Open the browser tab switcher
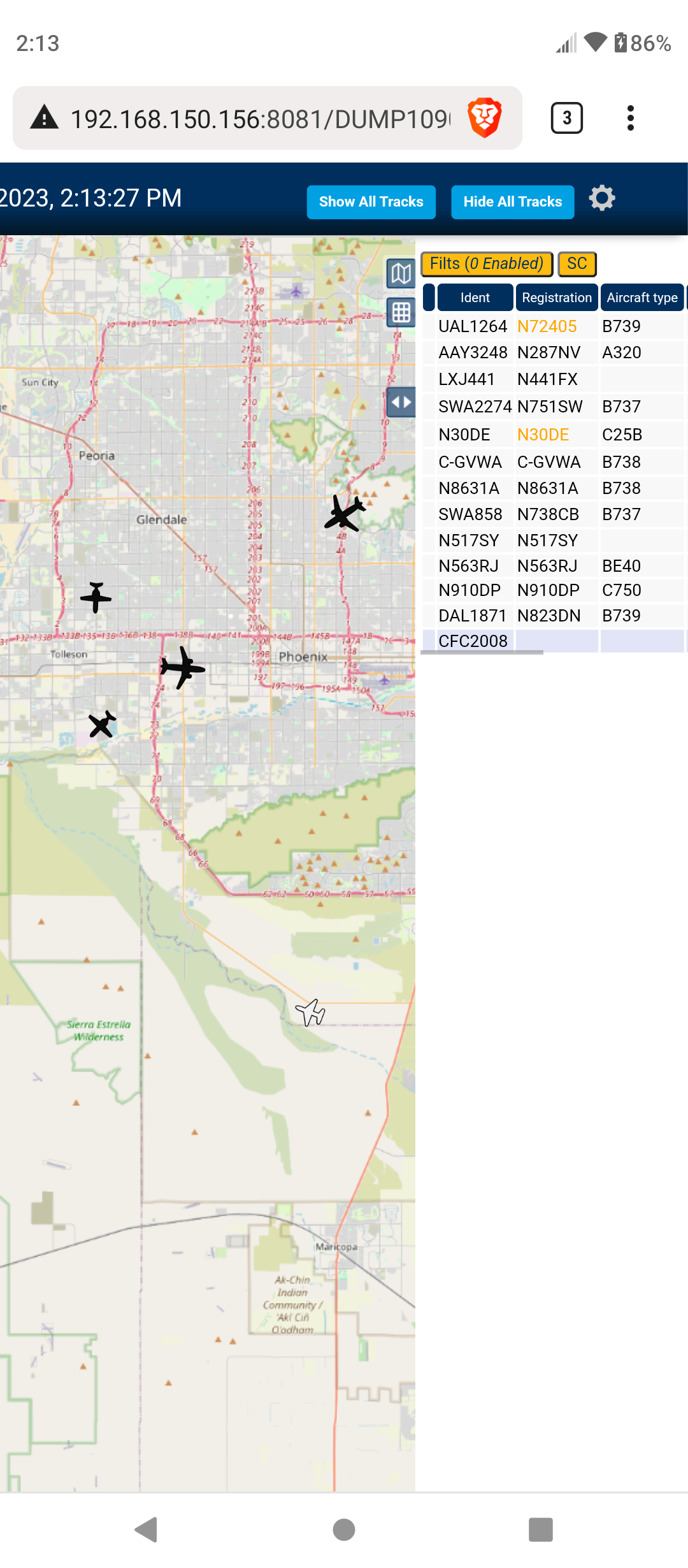Screen dimensions: 688x1568 point(566,118)
